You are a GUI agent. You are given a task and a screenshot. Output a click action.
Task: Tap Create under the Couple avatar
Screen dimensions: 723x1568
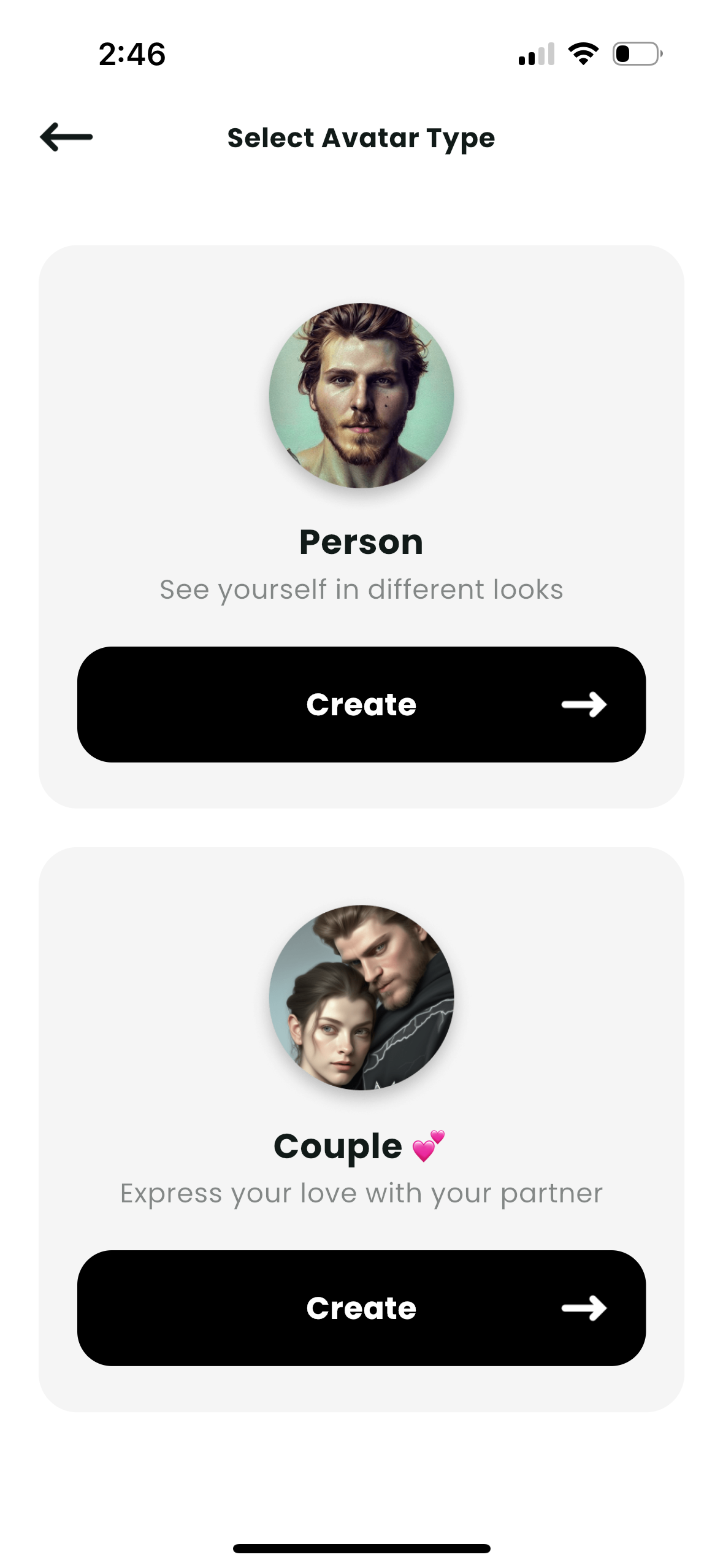(361, 1307)
